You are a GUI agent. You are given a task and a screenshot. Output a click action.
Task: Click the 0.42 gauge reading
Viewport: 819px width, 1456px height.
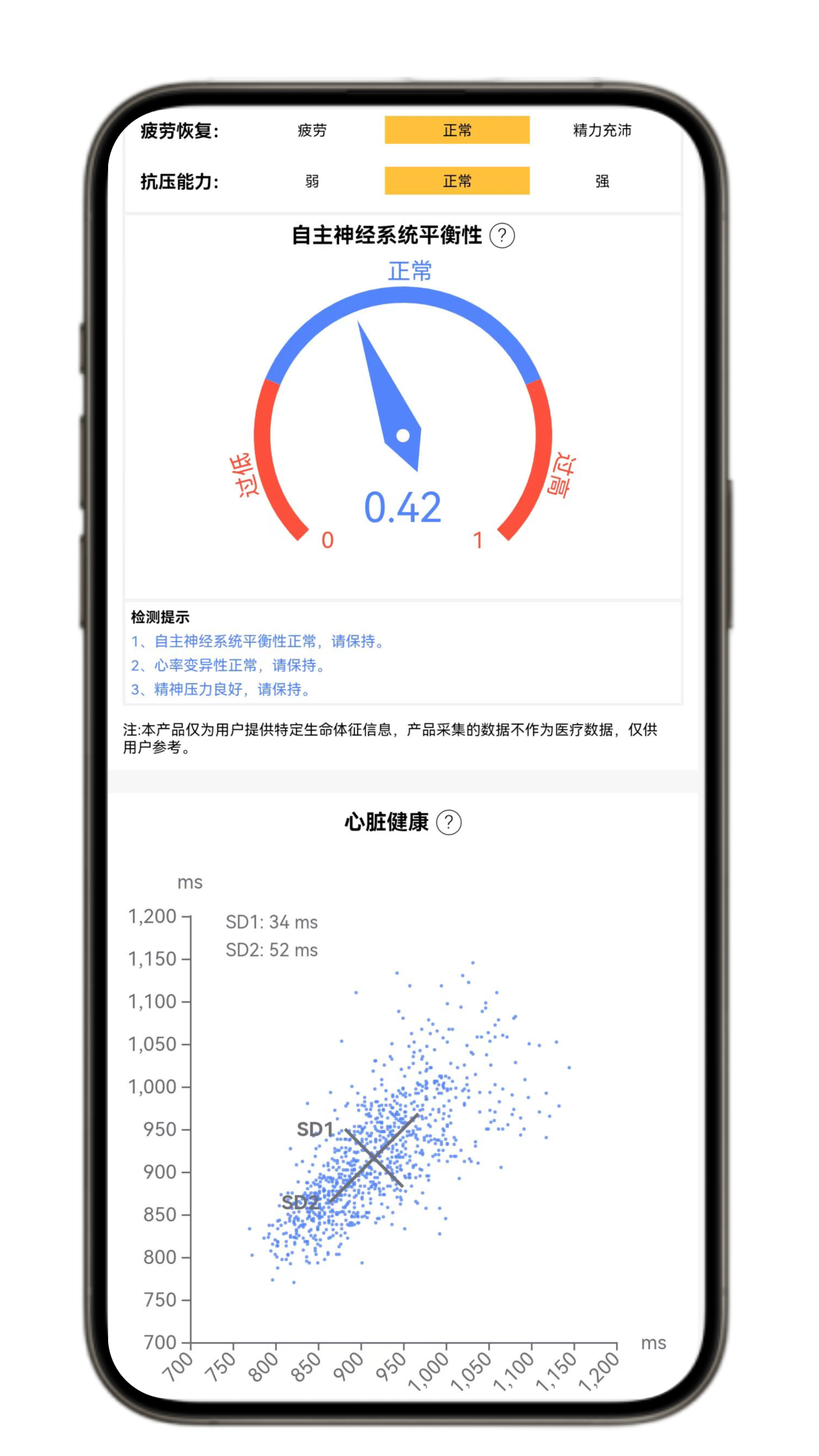coord(404,507)
